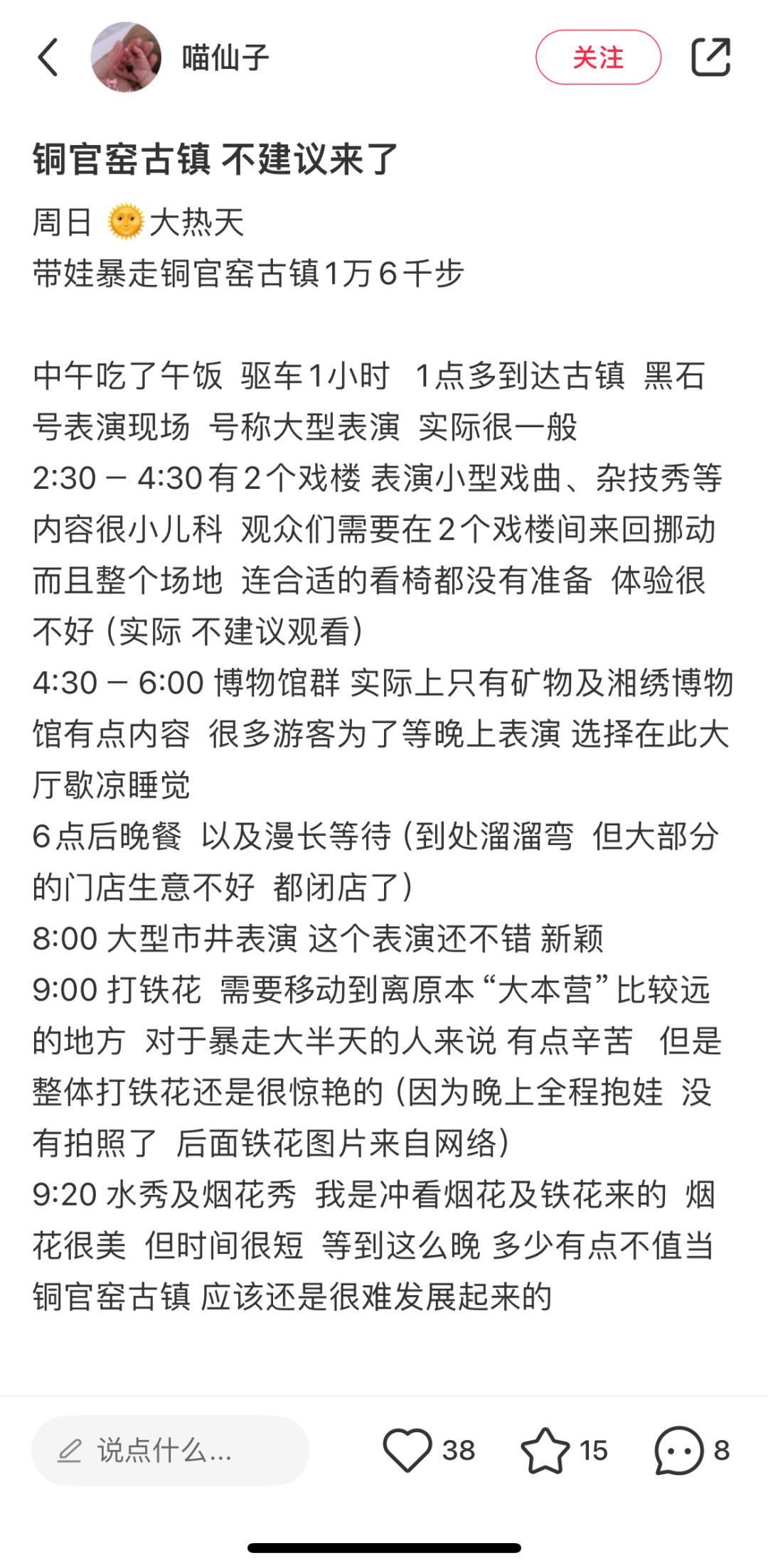This screenshot has height=1568, width=768.
Task: Share this post
Action: click(710, 57)
